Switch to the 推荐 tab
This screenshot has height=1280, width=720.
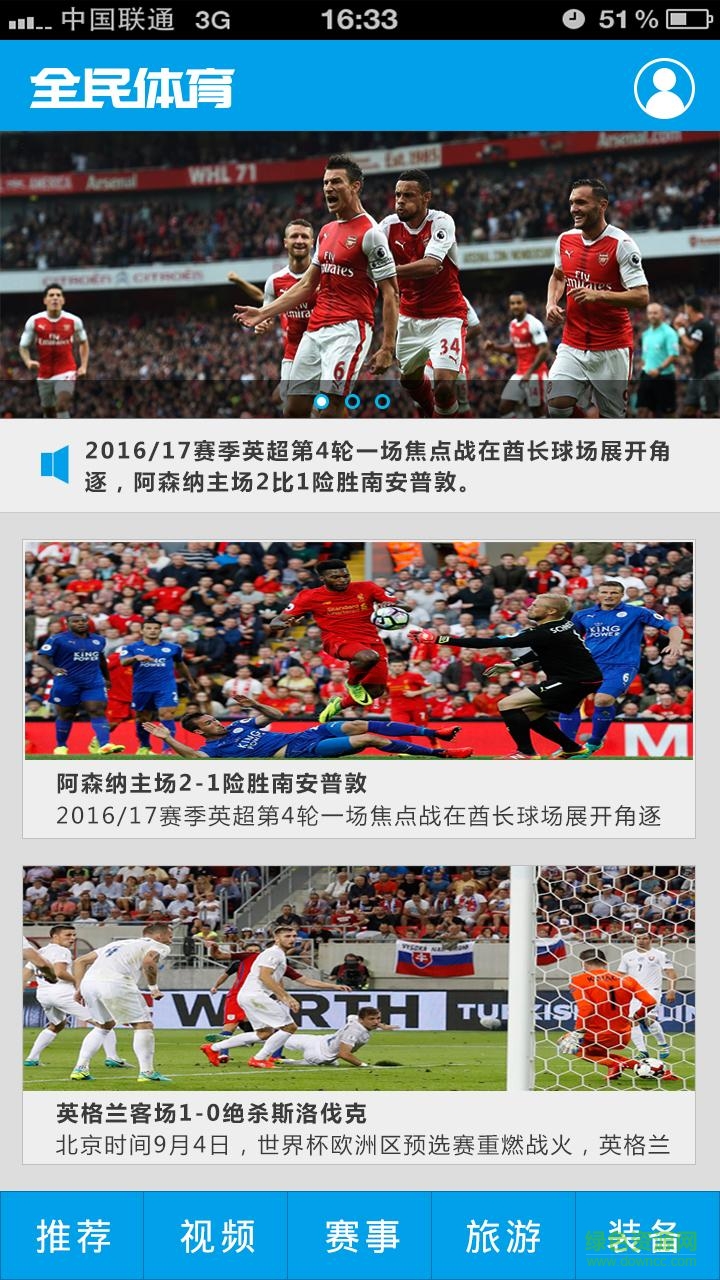coord(72,1236)
